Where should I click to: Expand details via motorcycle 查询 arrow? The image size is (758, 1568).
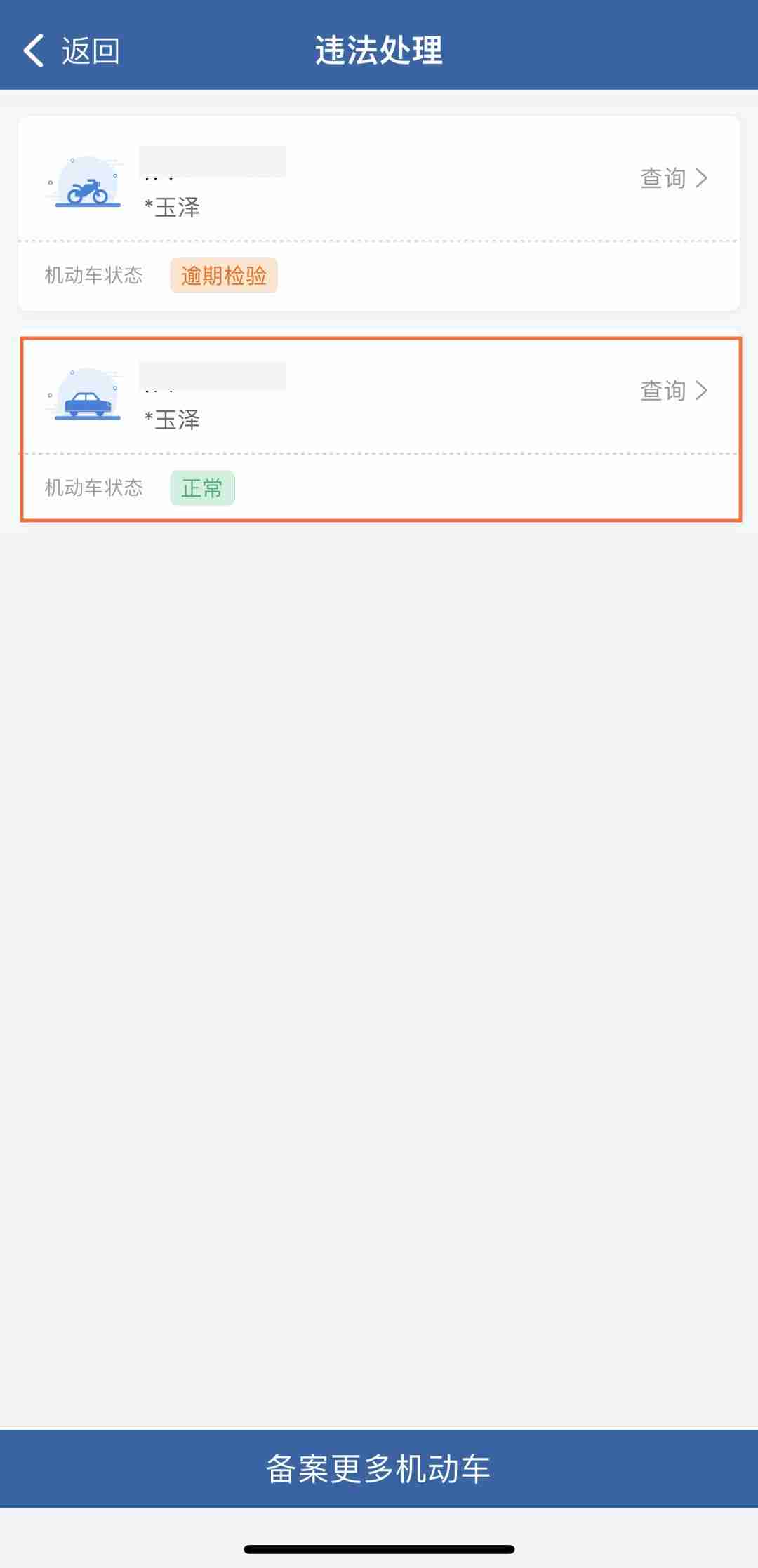pos(701,179)
